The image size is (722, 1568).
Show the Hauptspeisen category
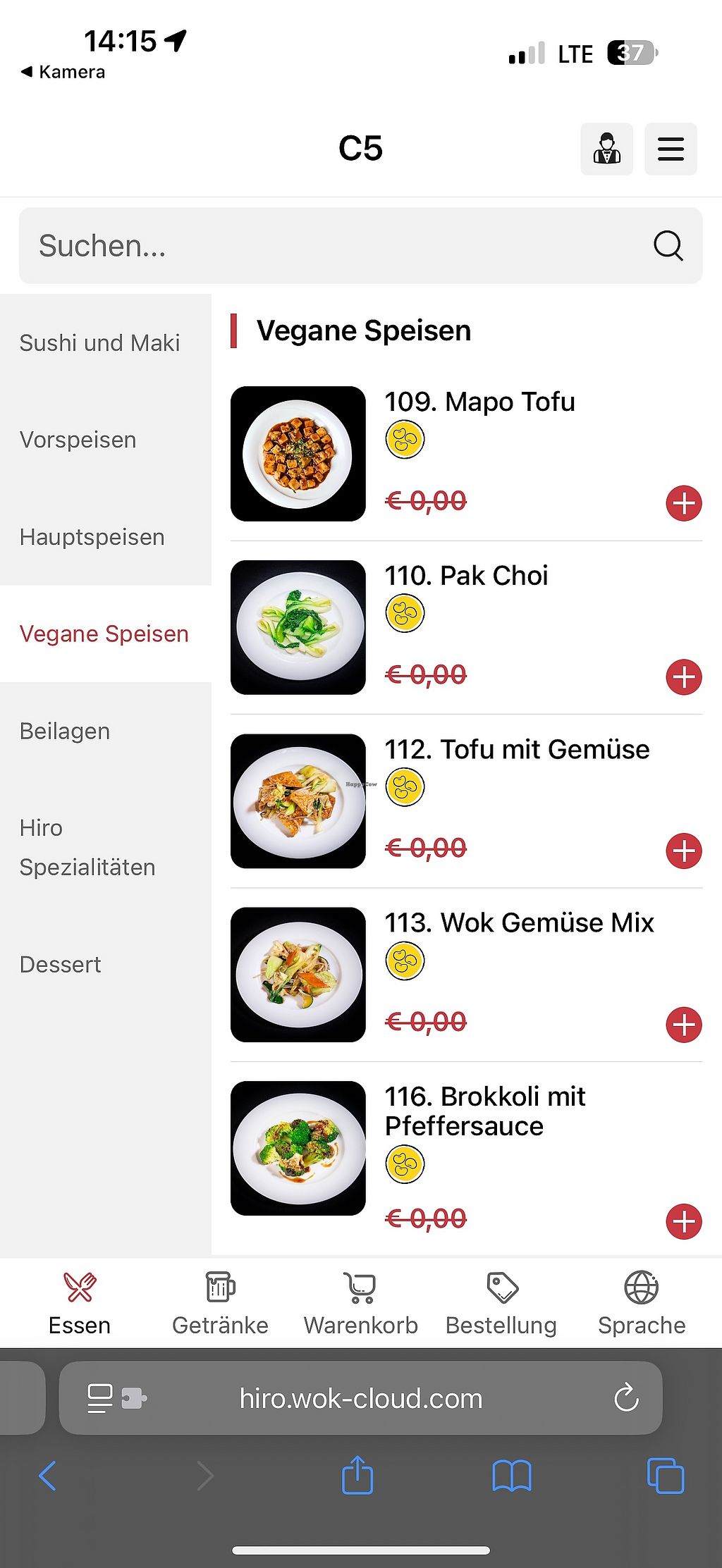tap(92, 537)
